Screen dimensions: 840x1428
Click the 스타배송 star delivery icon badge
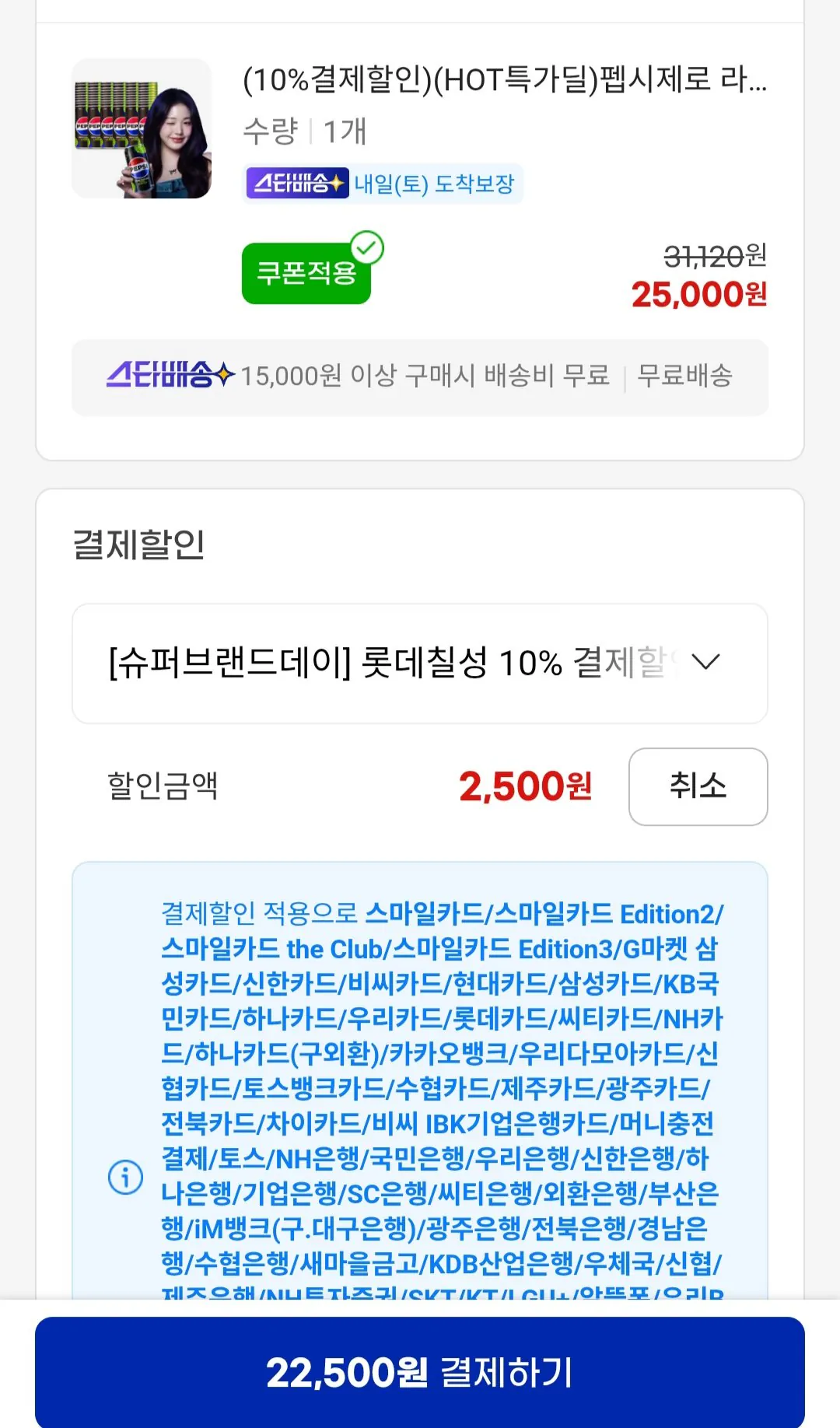tap(296, 184)
